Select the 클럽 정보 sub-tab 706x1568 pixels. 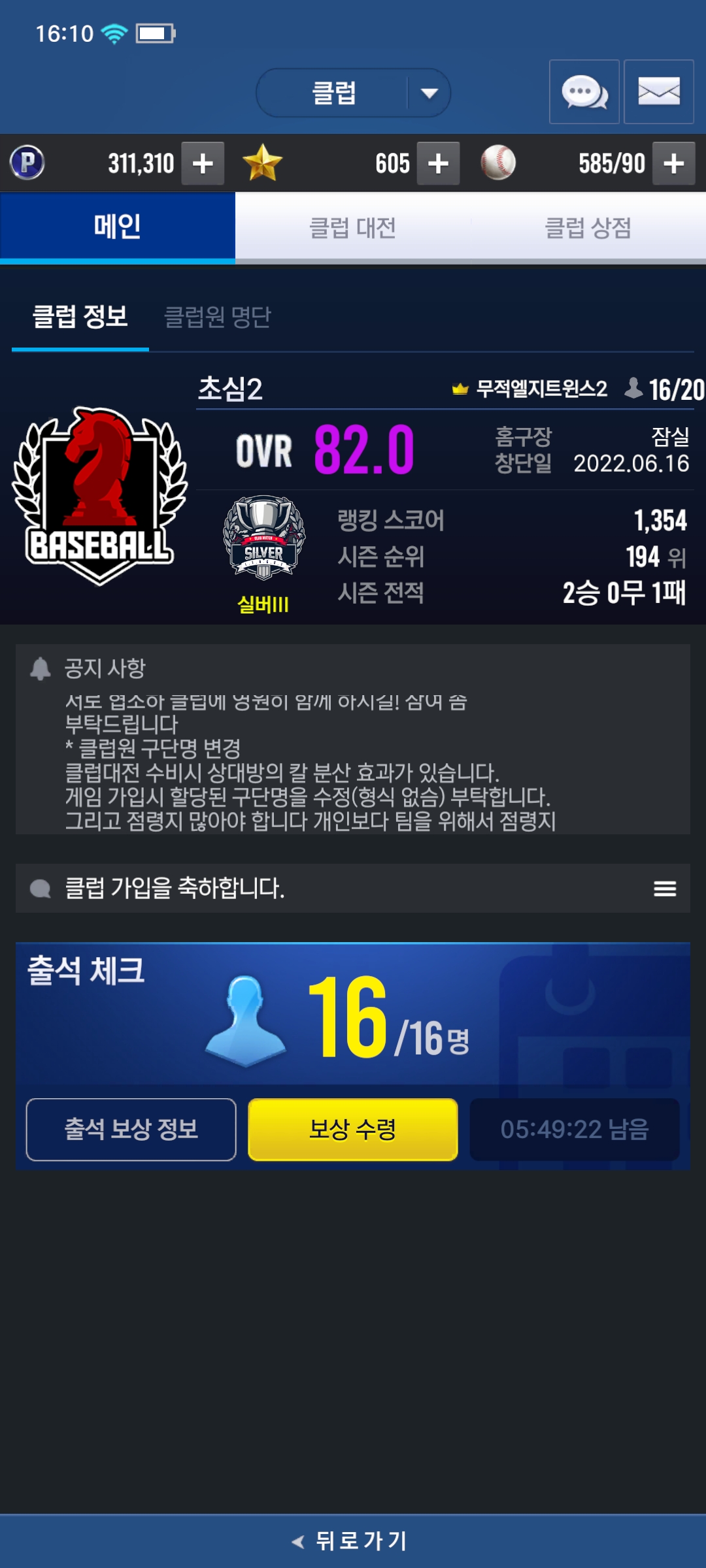click(80, 318)
